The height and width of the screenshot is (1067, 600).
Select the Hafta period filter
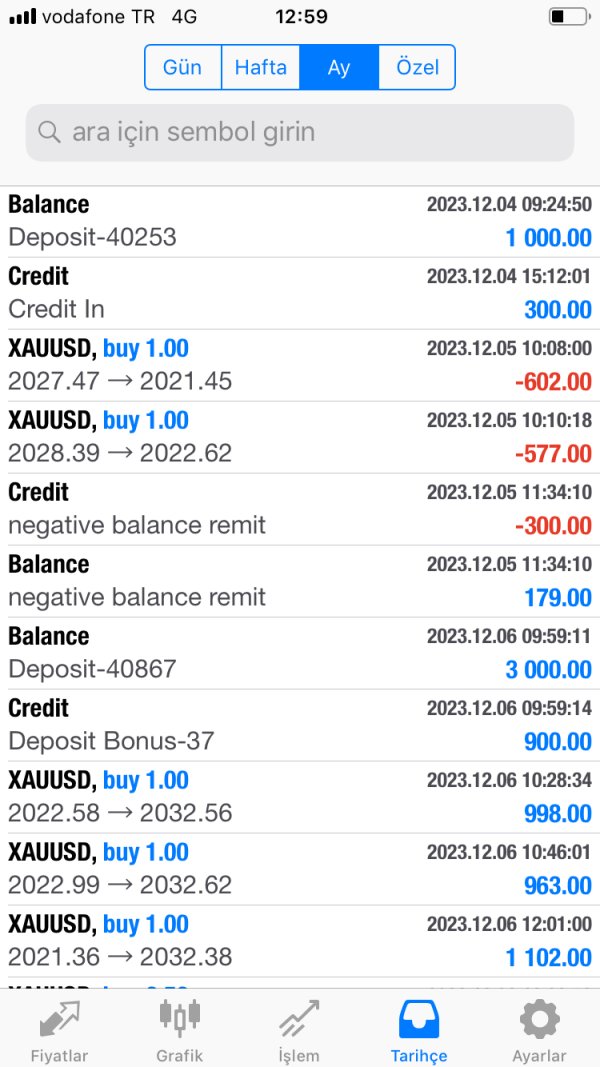coord(261,67)
